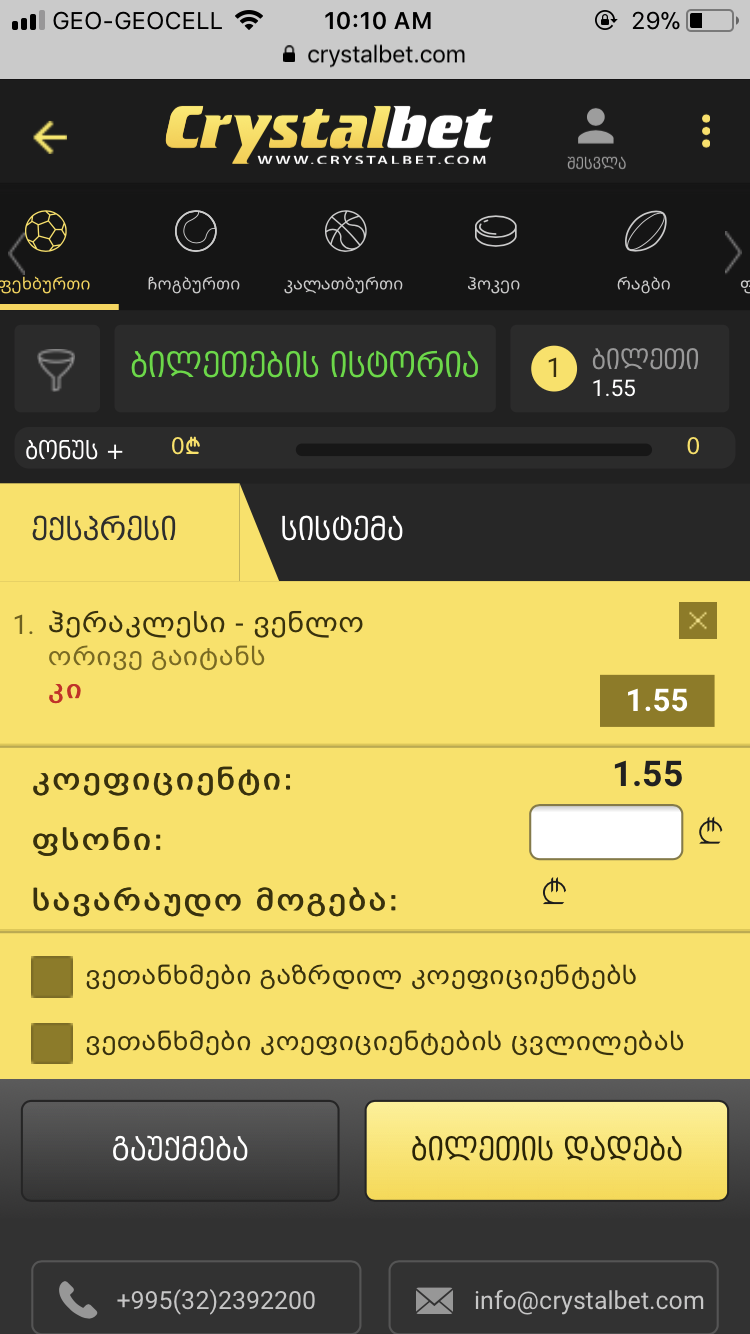Viewport: 750px width, 1334px height.
Task: Open the შესვლა login profile icon
Action: point(596,138)
